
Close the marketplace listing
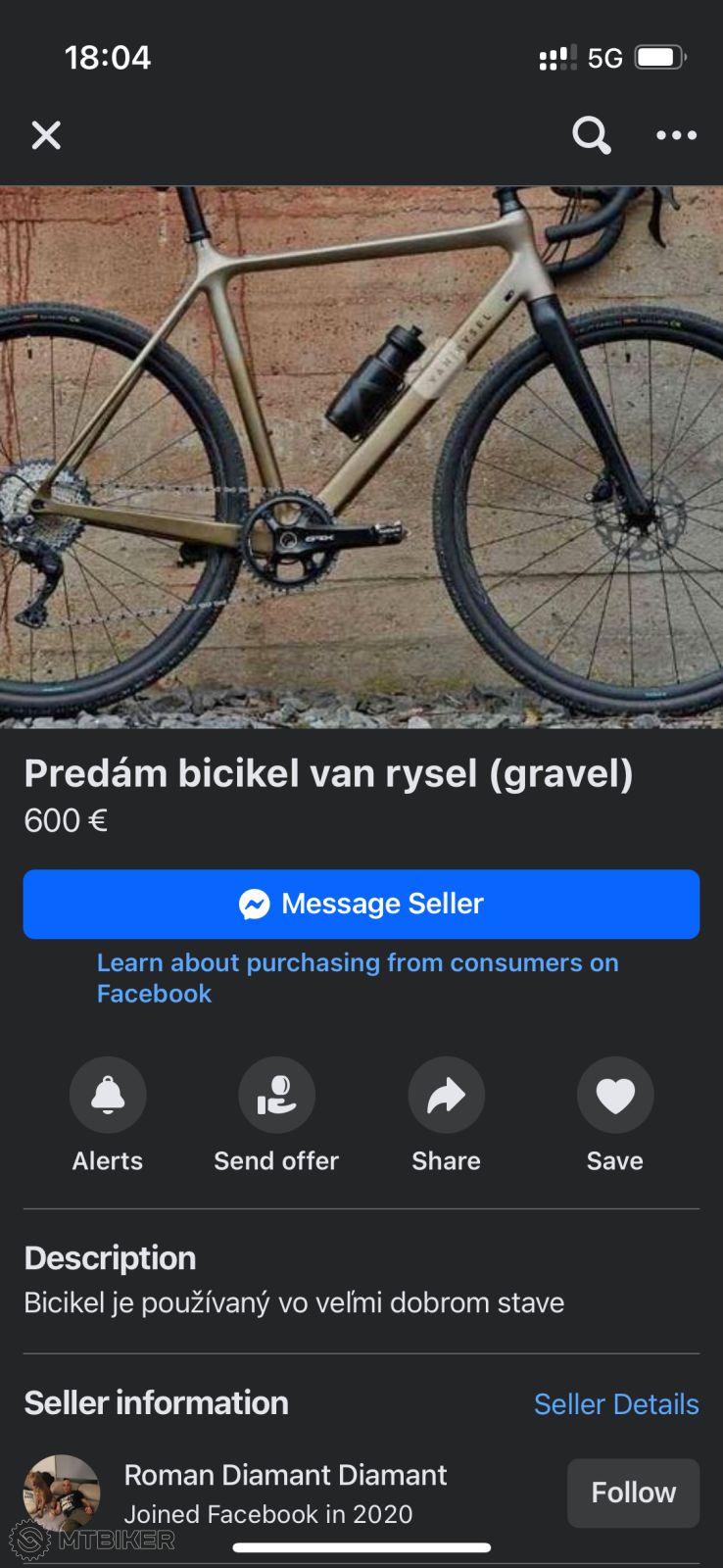(46, 135)
